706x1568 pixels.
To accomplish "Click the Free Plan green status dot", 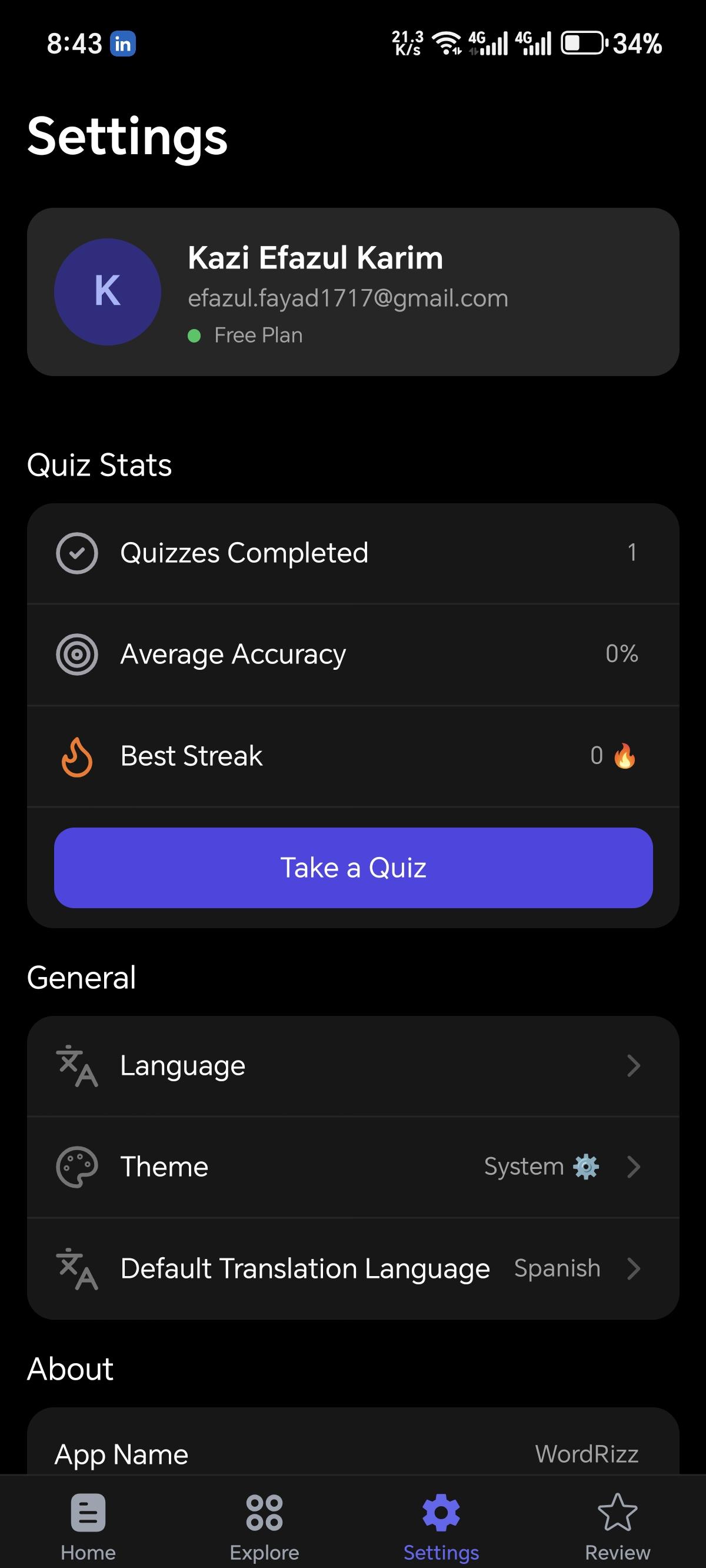I will tap(194, 335).
